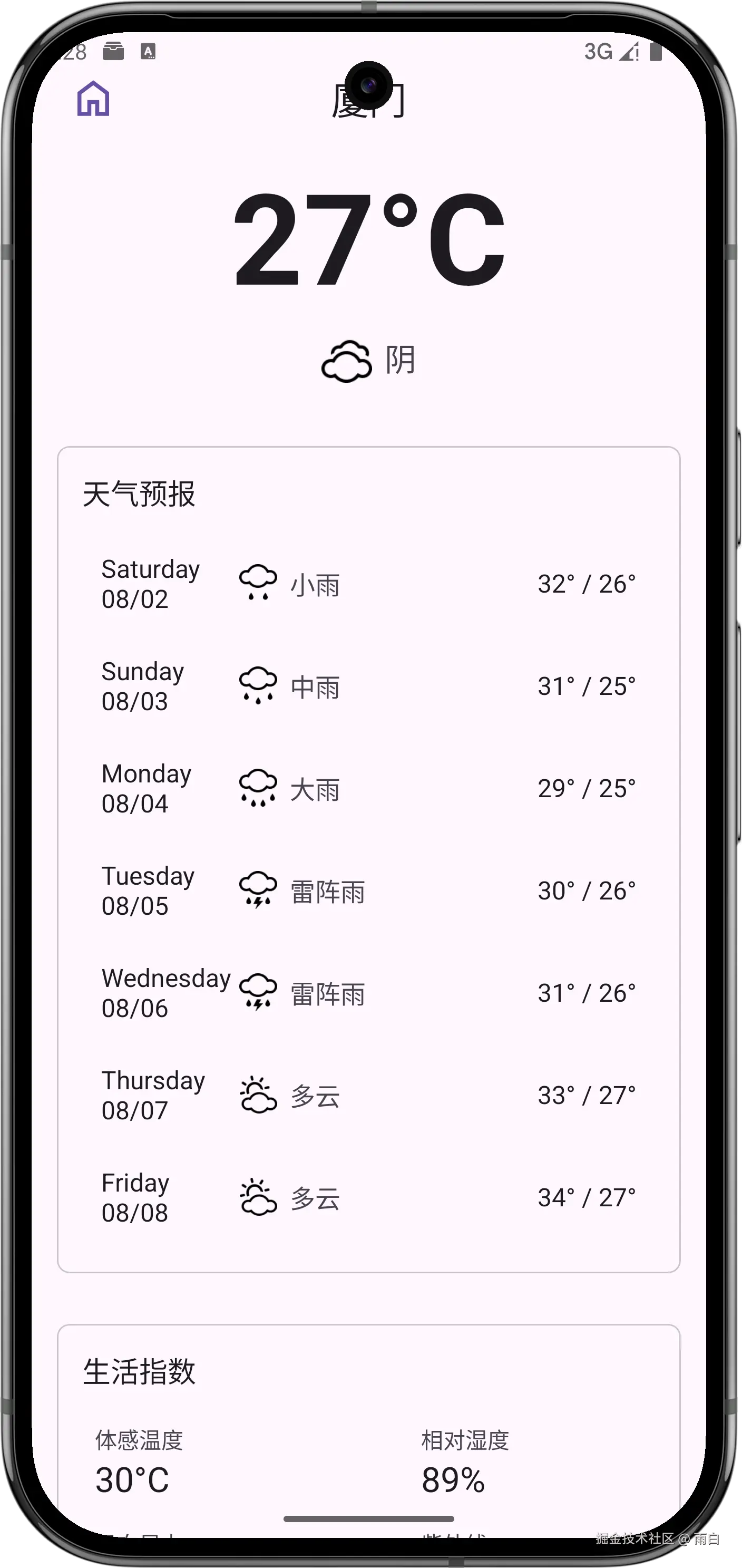Click the thunderstorm icon for Tuesday 08/05
This screenshot has height=1568, width=742.
tap(257, 891)
